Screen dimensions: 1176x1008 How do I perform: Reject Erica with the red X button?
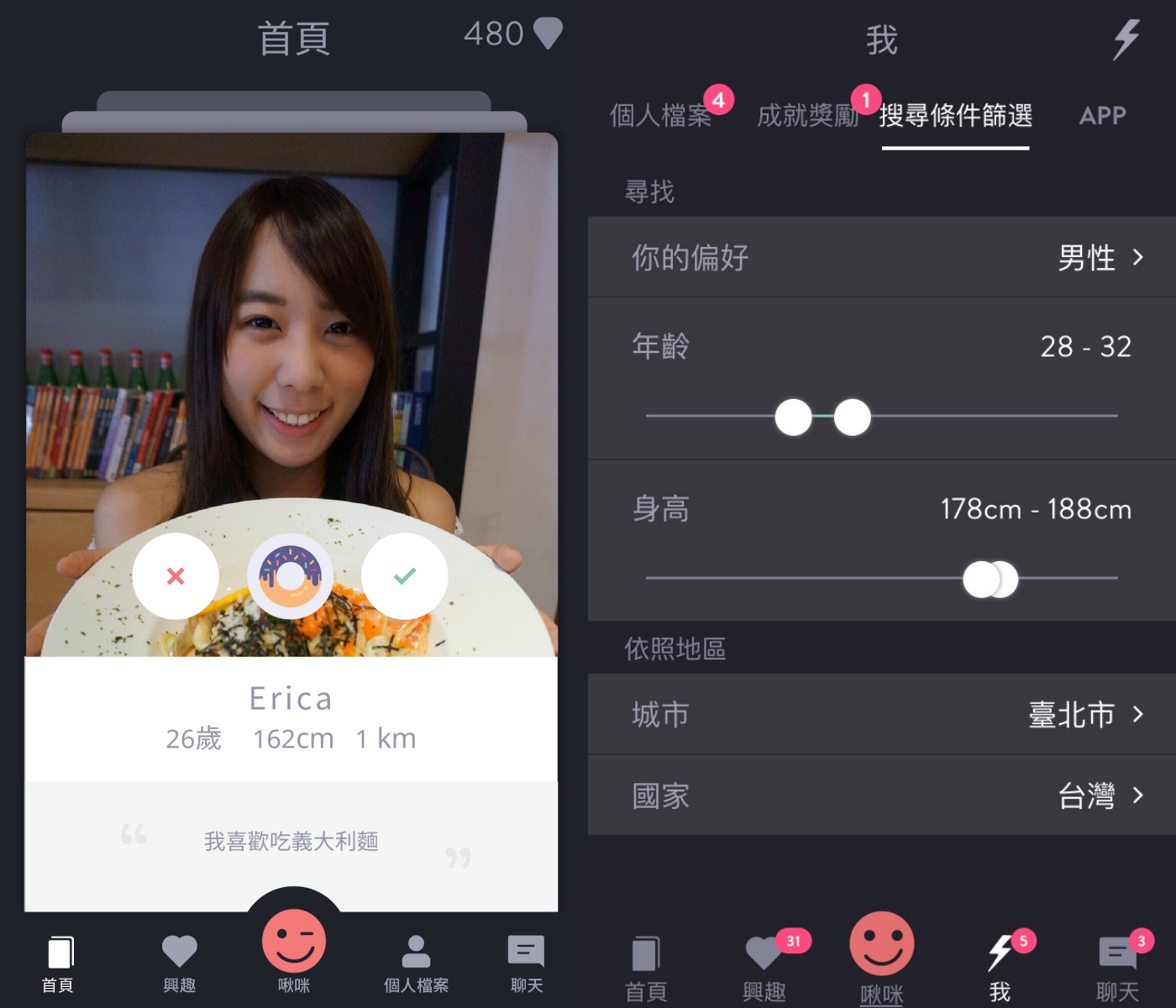(x=176, y=576)
